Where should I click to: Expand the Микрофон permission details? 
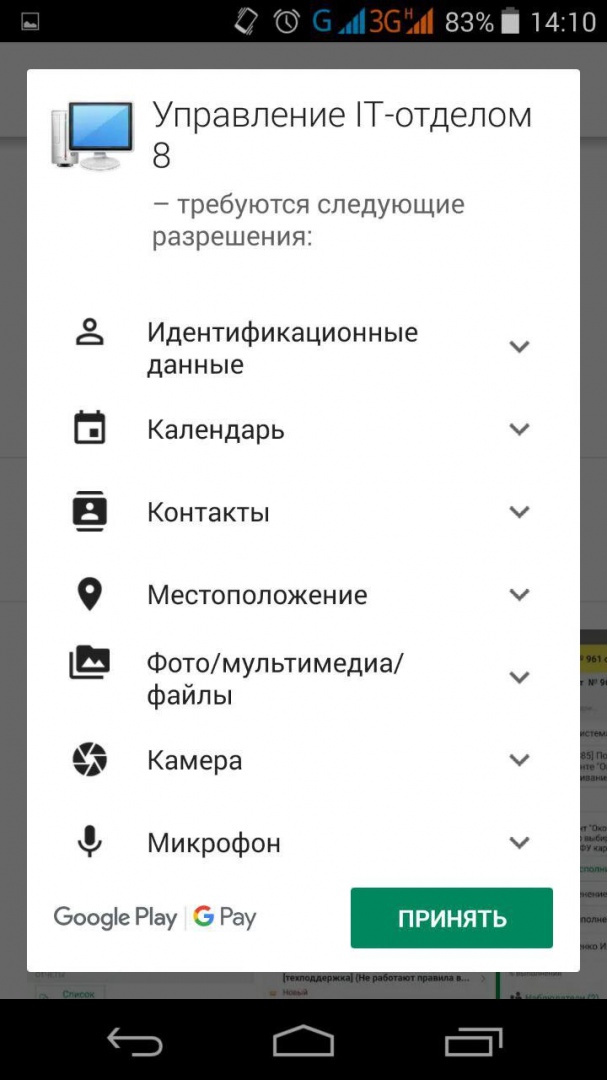[518, 843]
